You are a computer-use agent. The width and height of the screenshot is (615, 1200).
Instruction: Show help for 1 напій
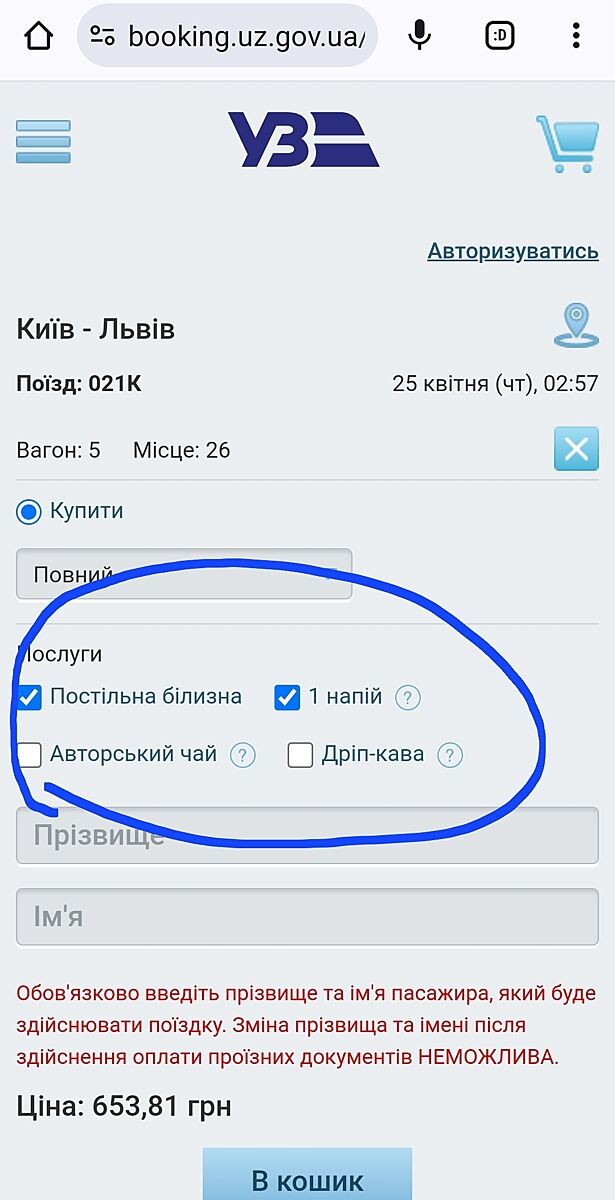407,698
